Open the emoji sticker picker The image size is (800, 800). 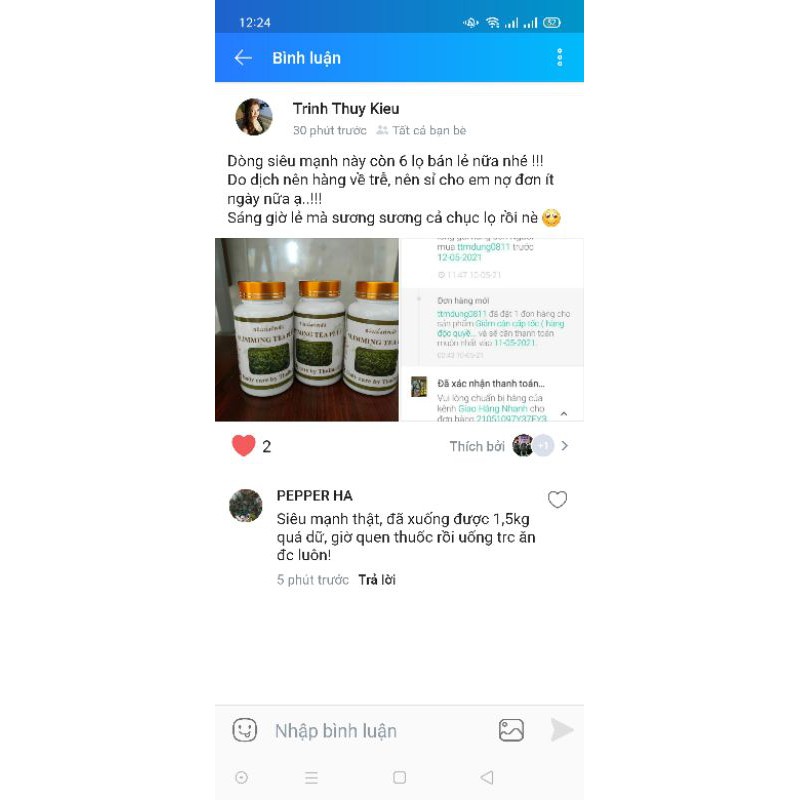click(245, 730)
